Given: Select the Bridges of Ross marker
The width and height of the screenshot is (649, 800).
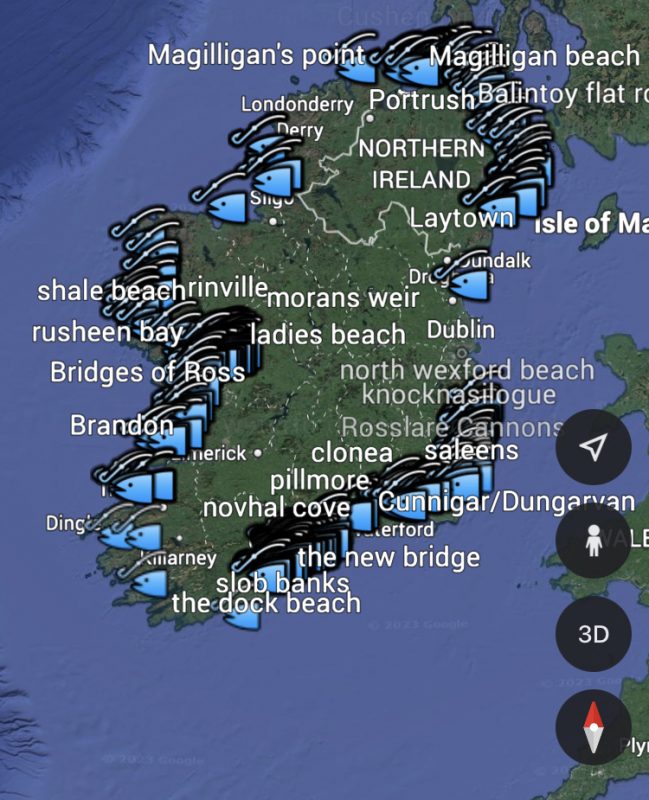Looking at the screenshot, I should (x=147, y=373).
